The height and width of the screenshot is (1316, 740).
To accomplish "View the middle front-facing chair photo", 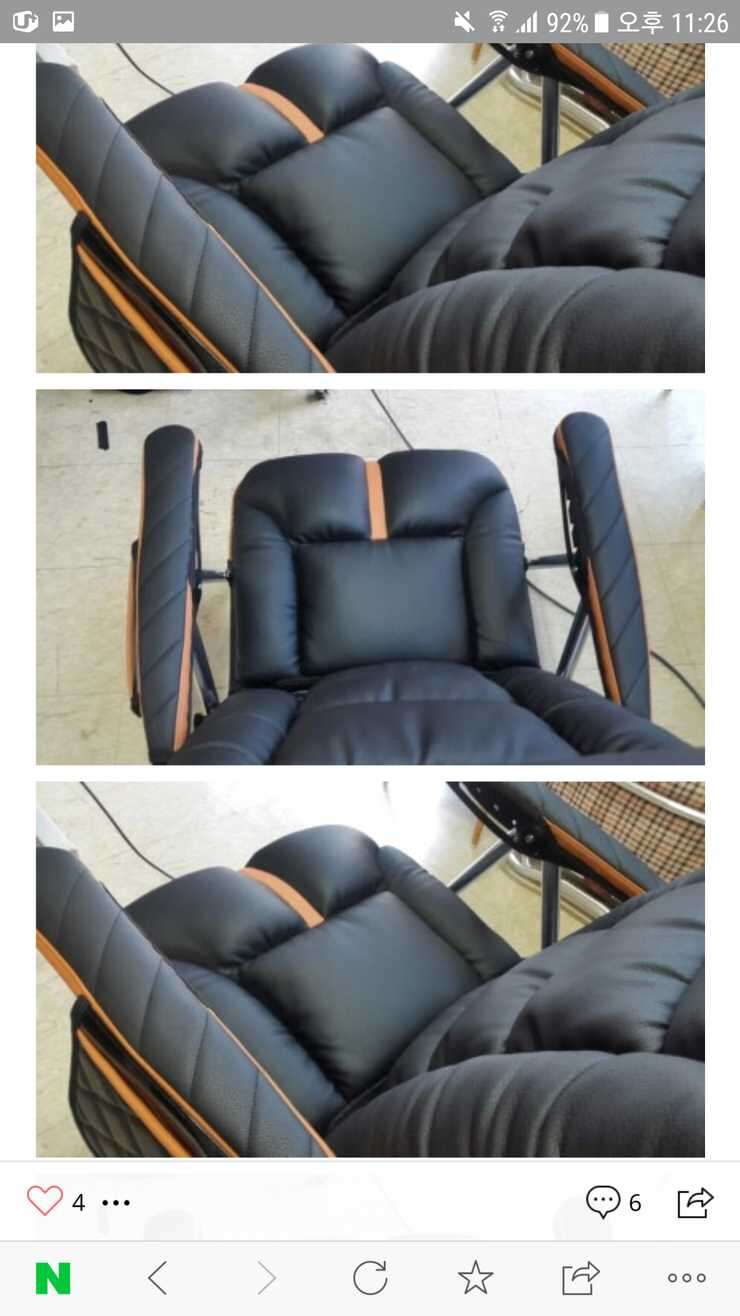I will click(x=370, y=577).
